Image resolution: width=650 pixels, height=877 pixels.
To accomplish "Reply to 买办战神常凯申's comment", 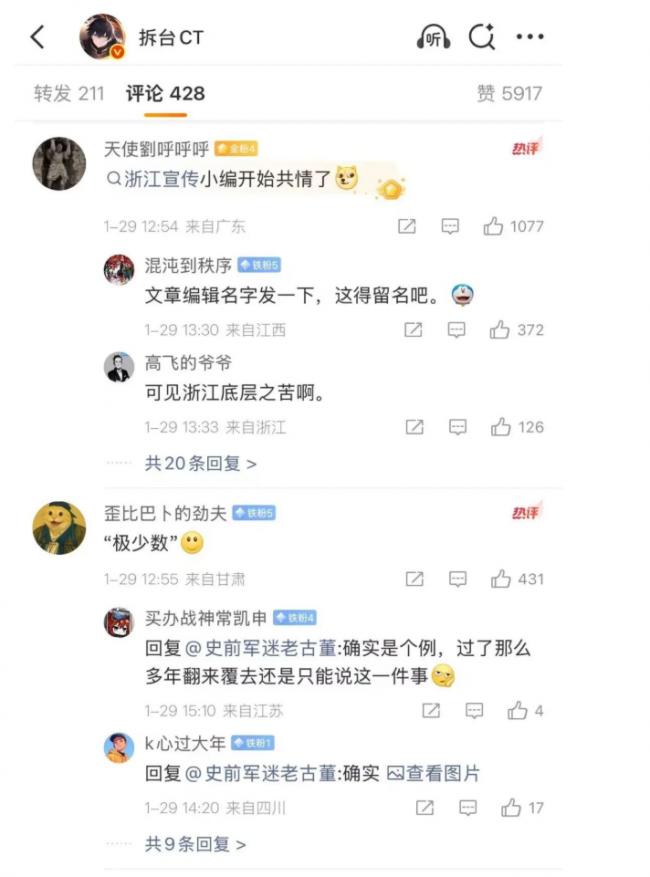I will 474,711.
